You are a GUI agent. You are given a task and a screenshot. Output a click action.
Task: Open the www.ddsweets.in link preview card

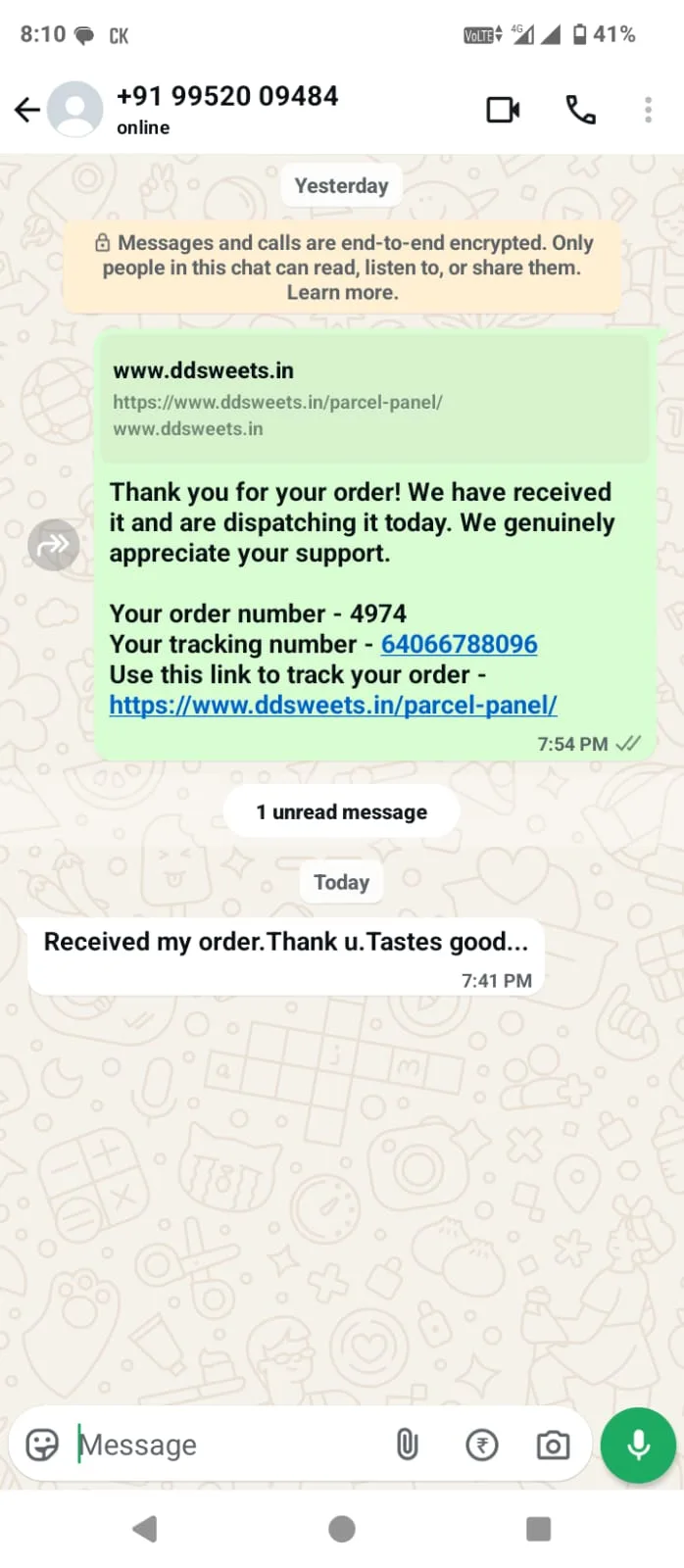pos(375,399)
